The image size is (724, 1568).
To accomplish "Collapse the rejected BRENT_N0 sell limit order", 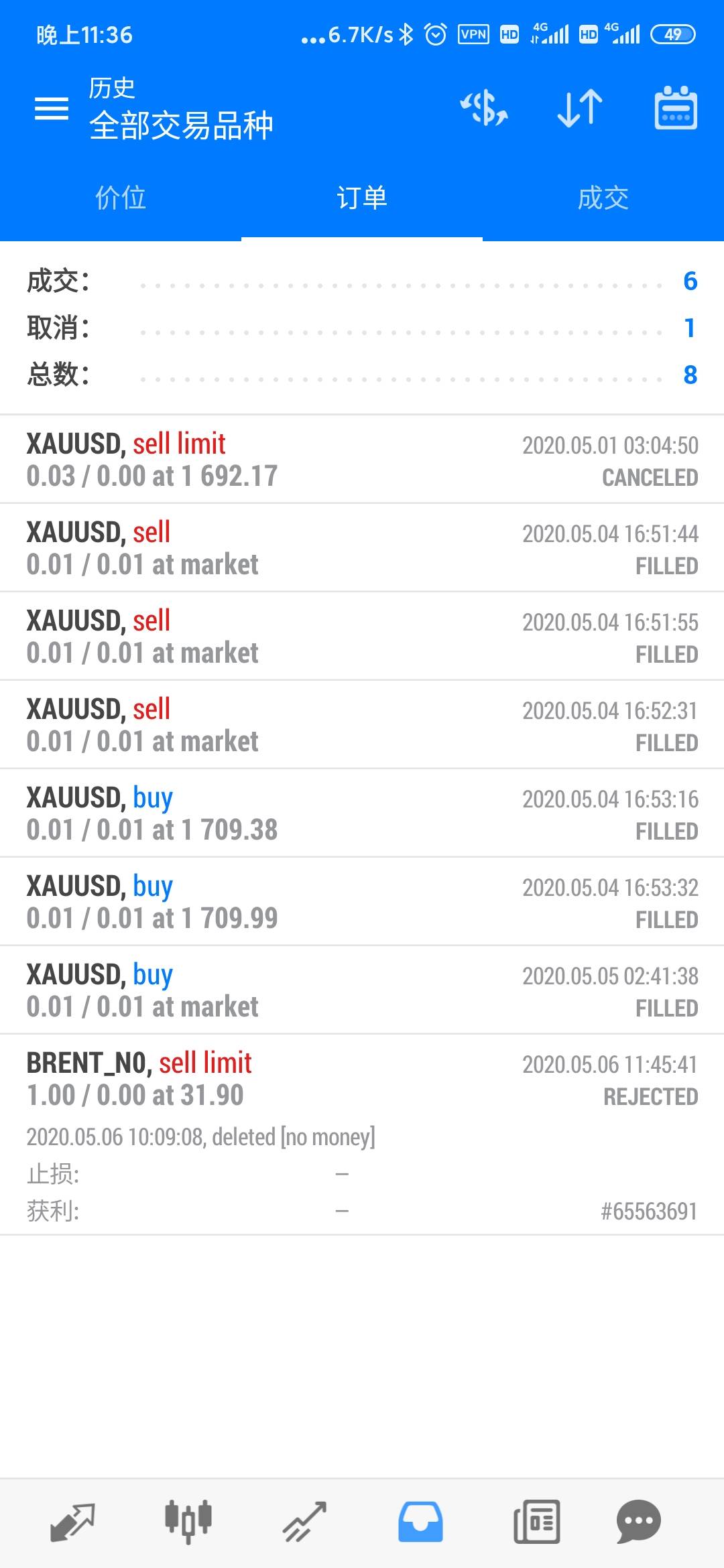I will [362, 1079].
